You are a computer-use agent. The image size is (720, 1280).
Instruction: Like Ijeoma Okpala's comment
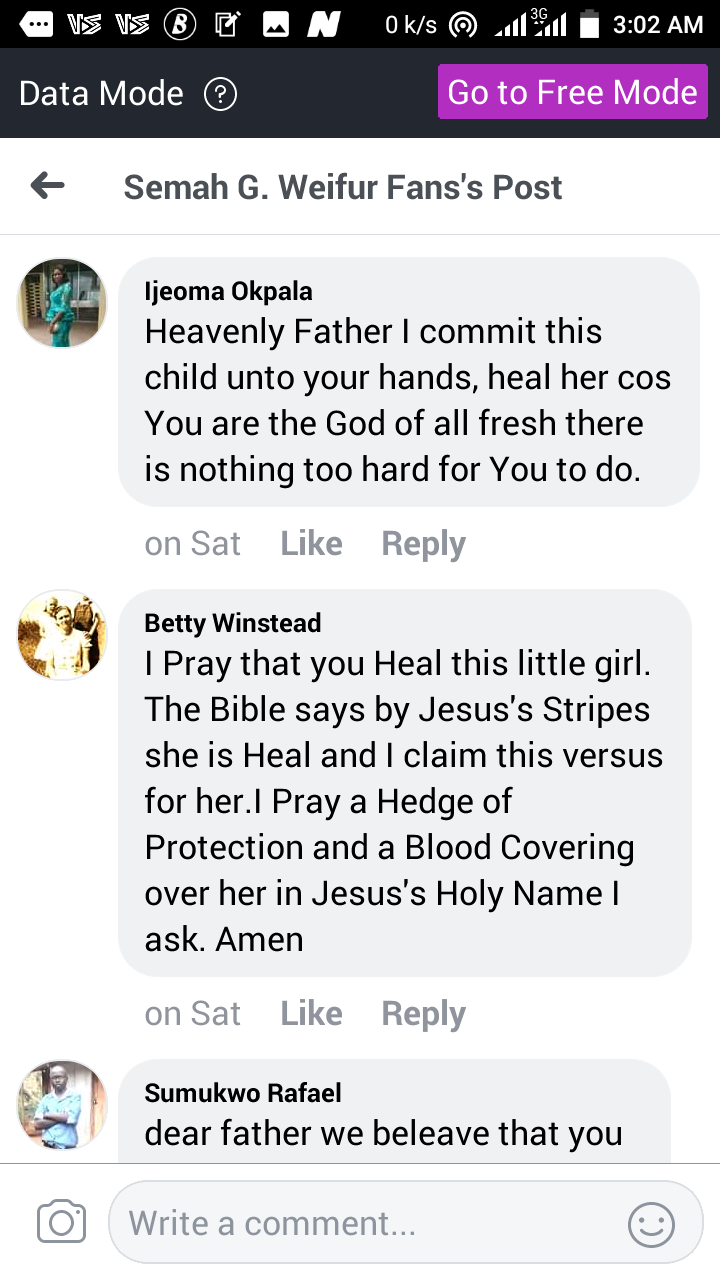pos(311,544)
